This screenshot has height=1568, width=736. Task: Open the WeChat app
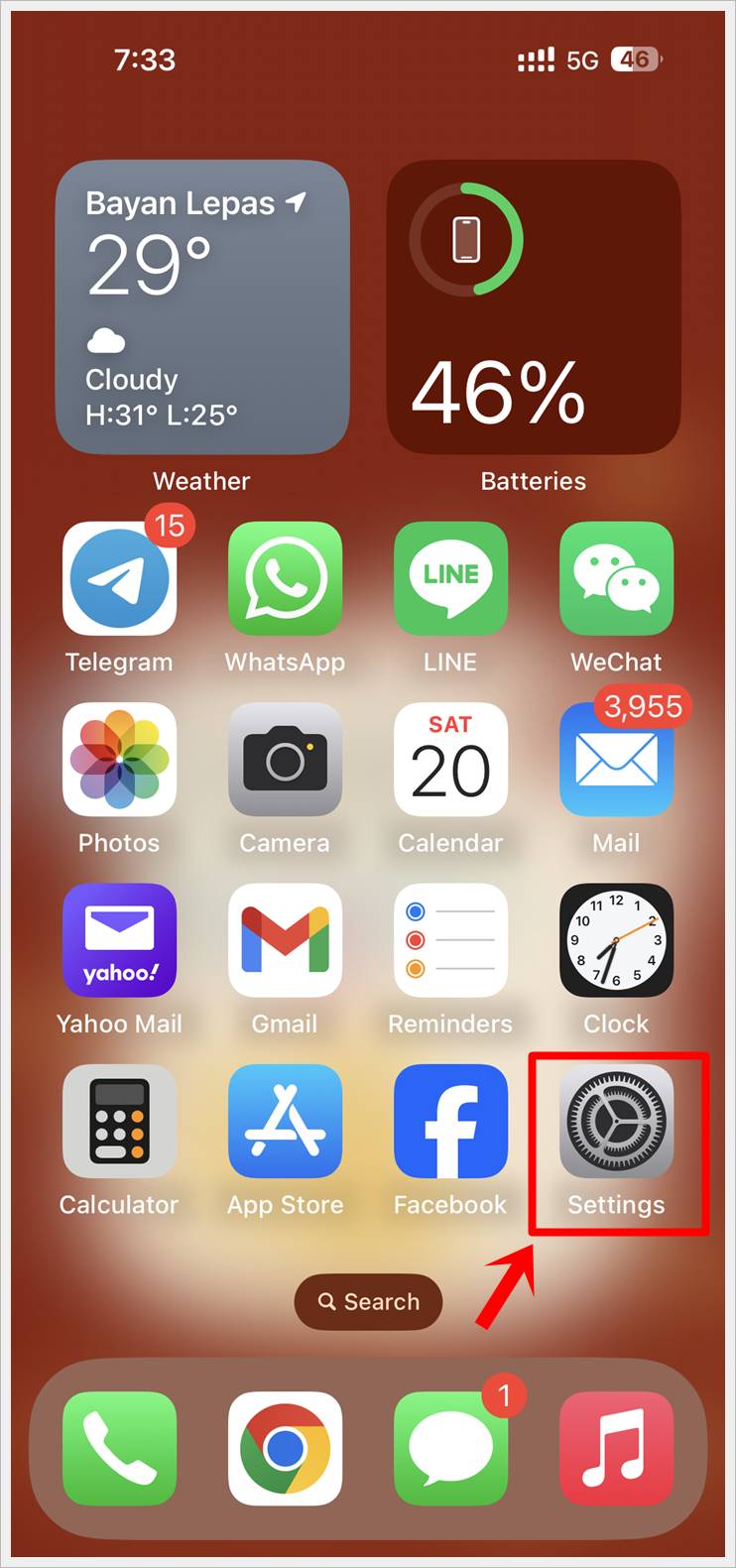click(x=616, y=579)
